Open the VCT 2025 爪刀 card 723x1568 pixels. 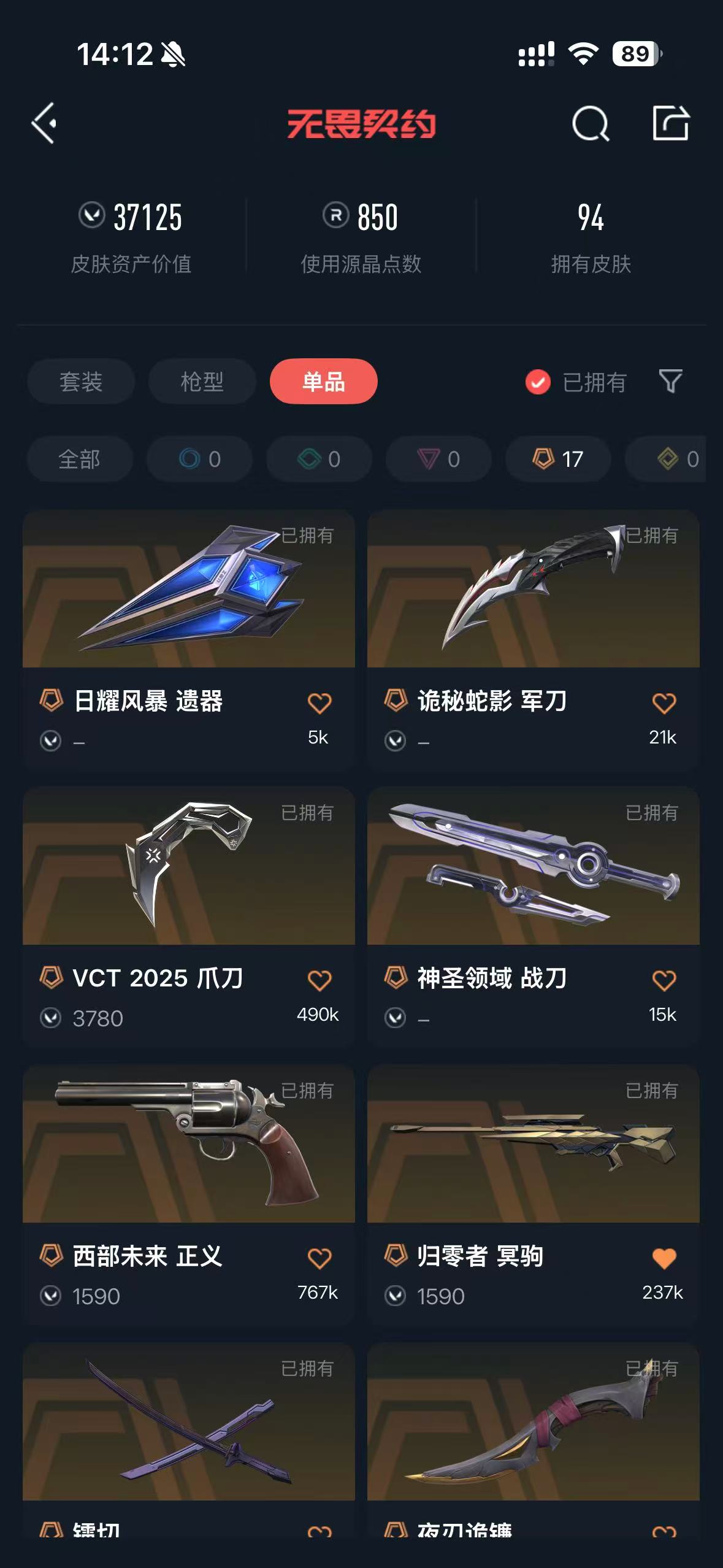point(189,917)
